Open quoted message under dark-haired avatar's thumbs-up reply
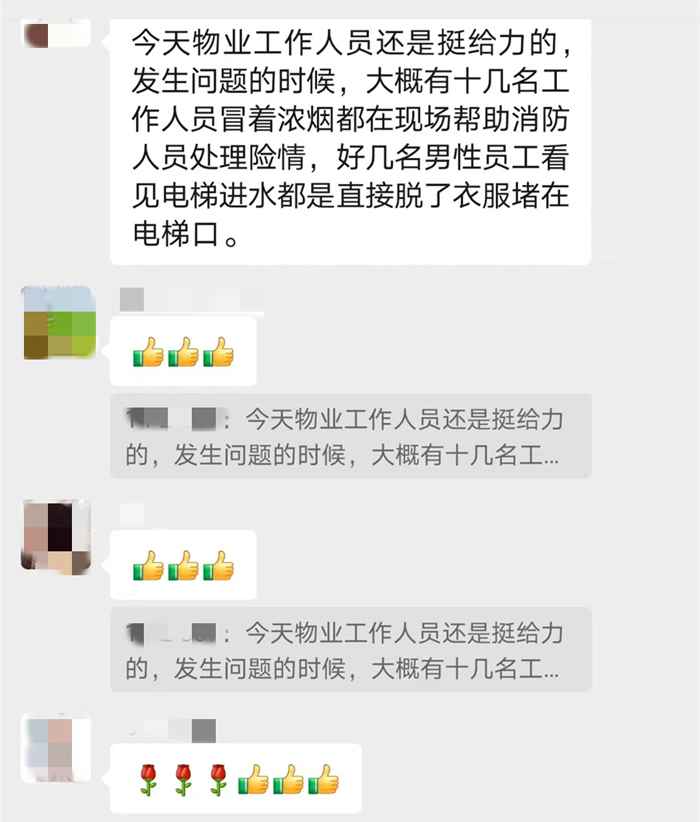The height and width of the screenshot is (822, 700). click(x=350, y=650)
